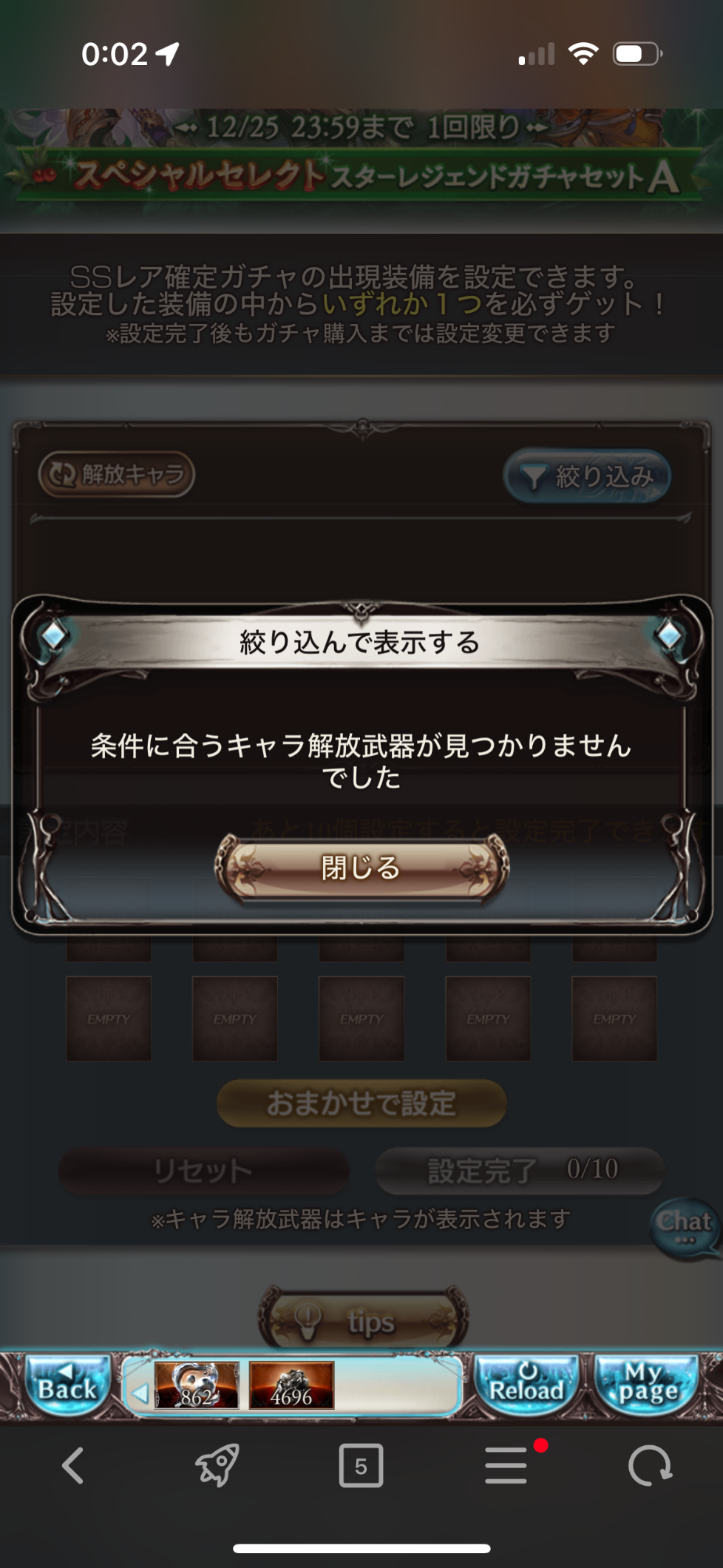Close the dialog with 閉じる button

[x=361, y=868]
